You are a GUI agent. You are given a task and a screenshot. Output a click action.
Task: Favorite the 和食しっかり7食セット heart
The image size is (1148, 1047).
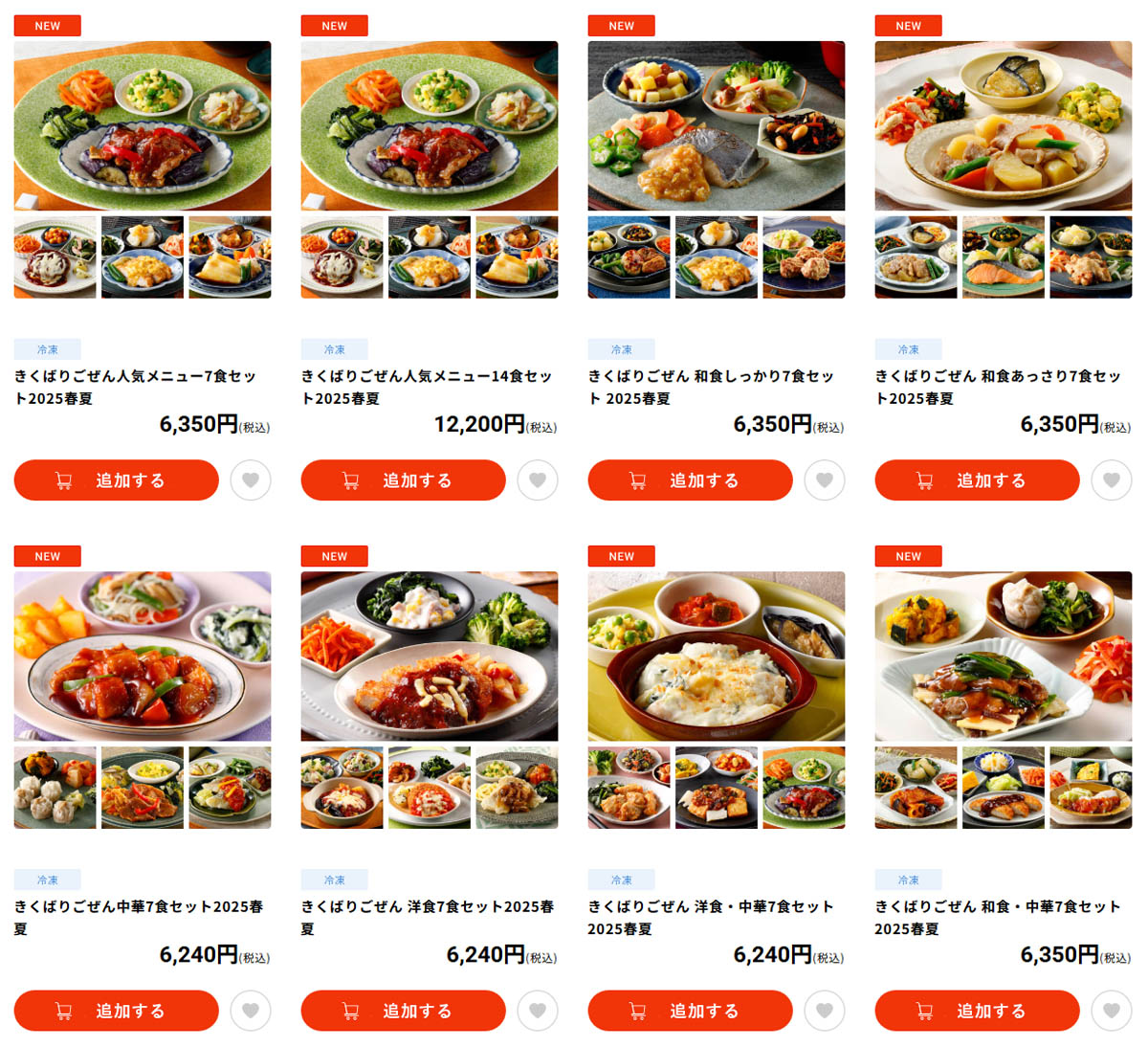click(825, 480)
